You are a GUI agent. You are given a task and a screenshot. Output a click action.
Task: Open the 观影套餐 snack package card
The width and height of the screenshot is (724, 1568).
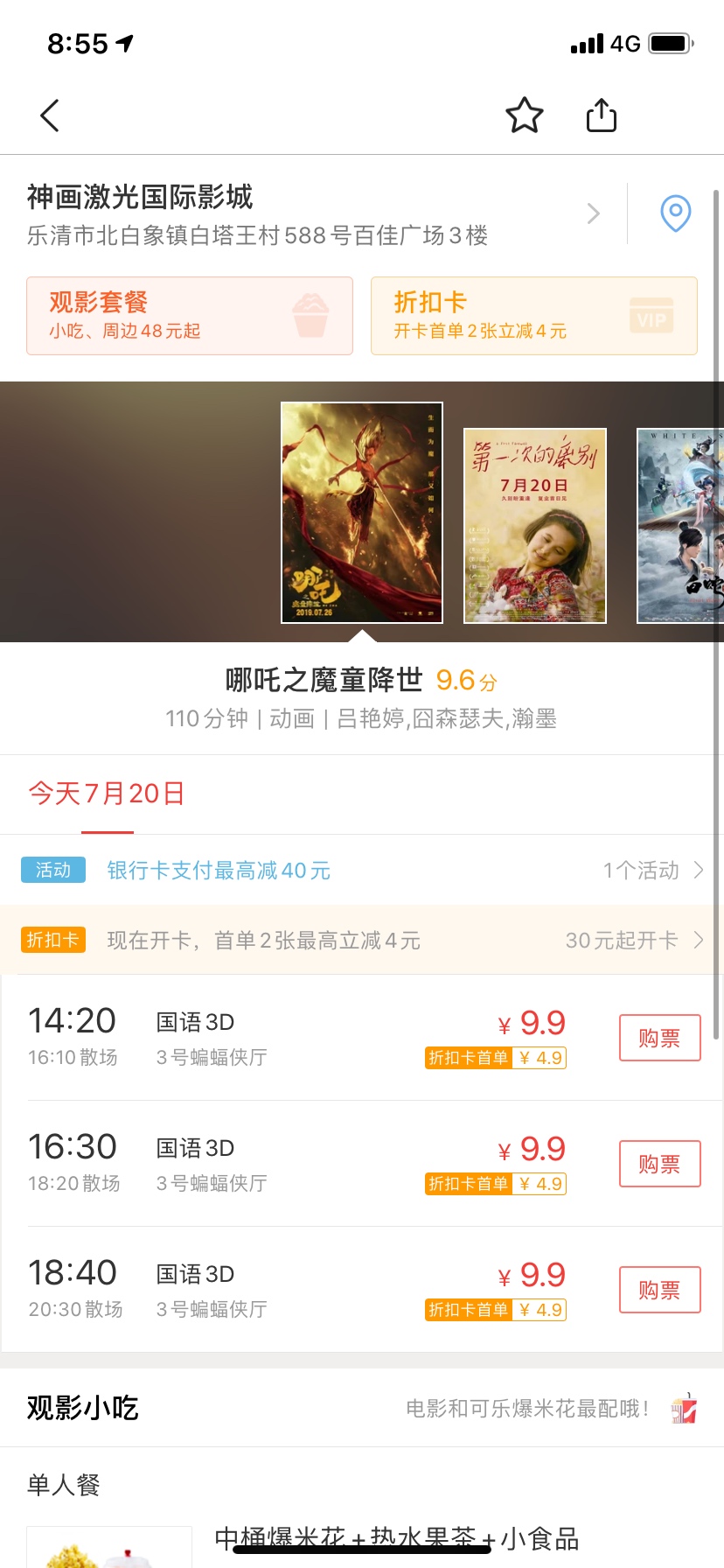190,316
